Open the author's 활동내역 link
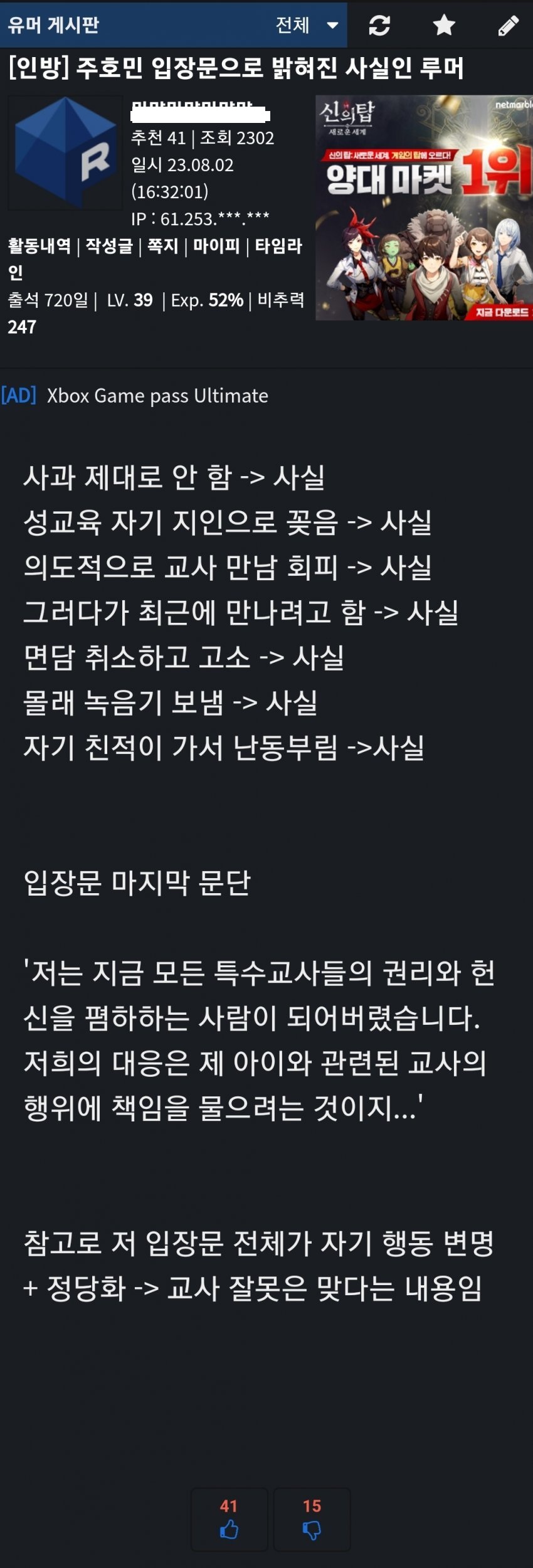The image size is (533, 1568). pos(39,246)
